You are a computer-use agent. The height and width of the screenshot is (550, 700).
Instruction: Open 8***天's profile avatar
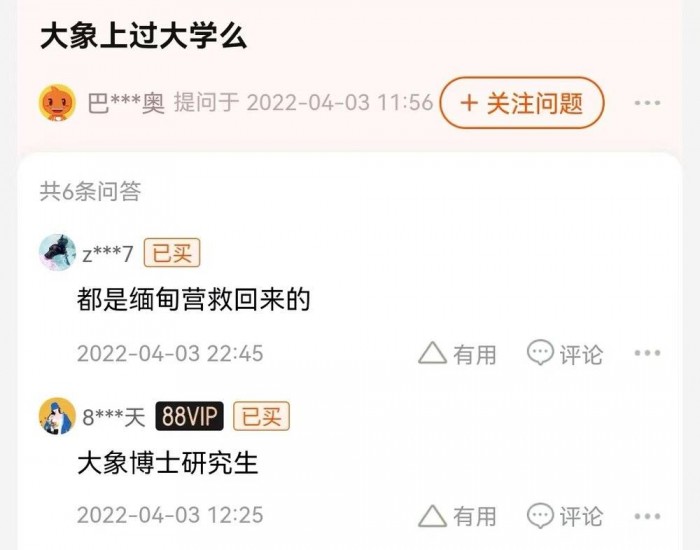(x=57, y=416)
